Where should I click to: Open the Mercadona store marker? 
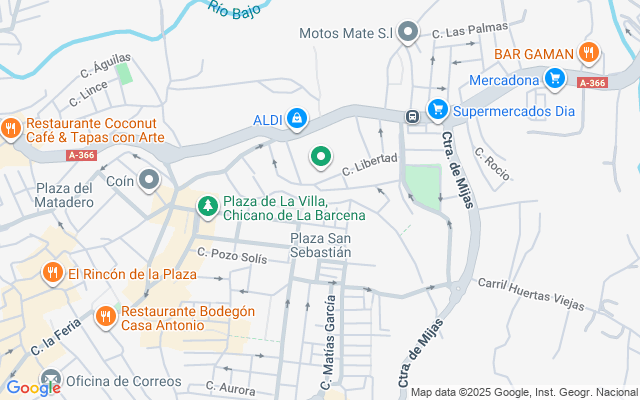click(x=555, y=79)
